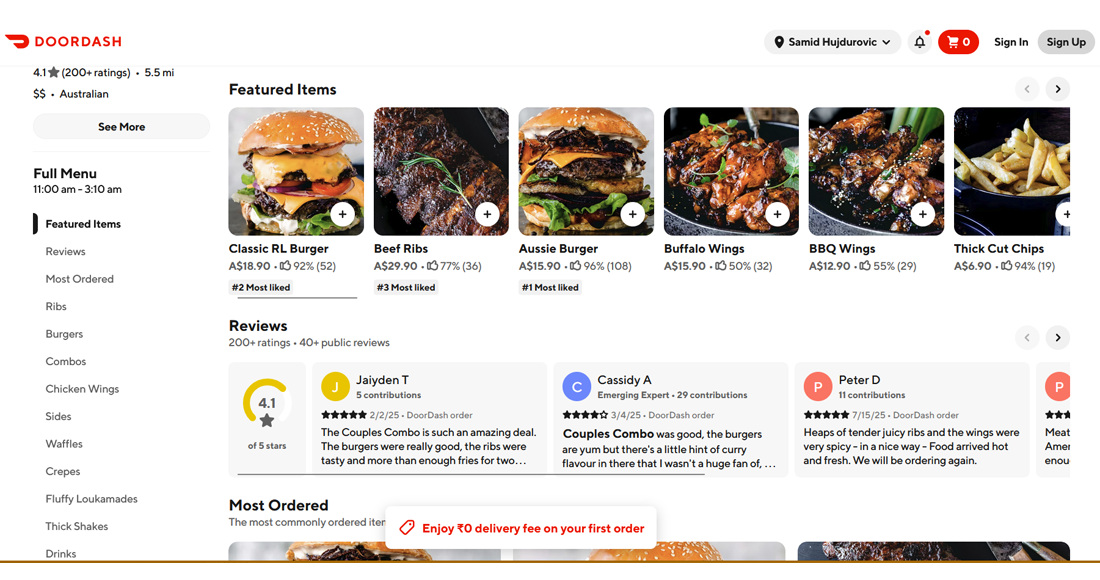The height and width of the screenshot is (580, 1100).
Task: Tap the Sign Up button
Action: pyautogui.click(x=1066, y=42)
